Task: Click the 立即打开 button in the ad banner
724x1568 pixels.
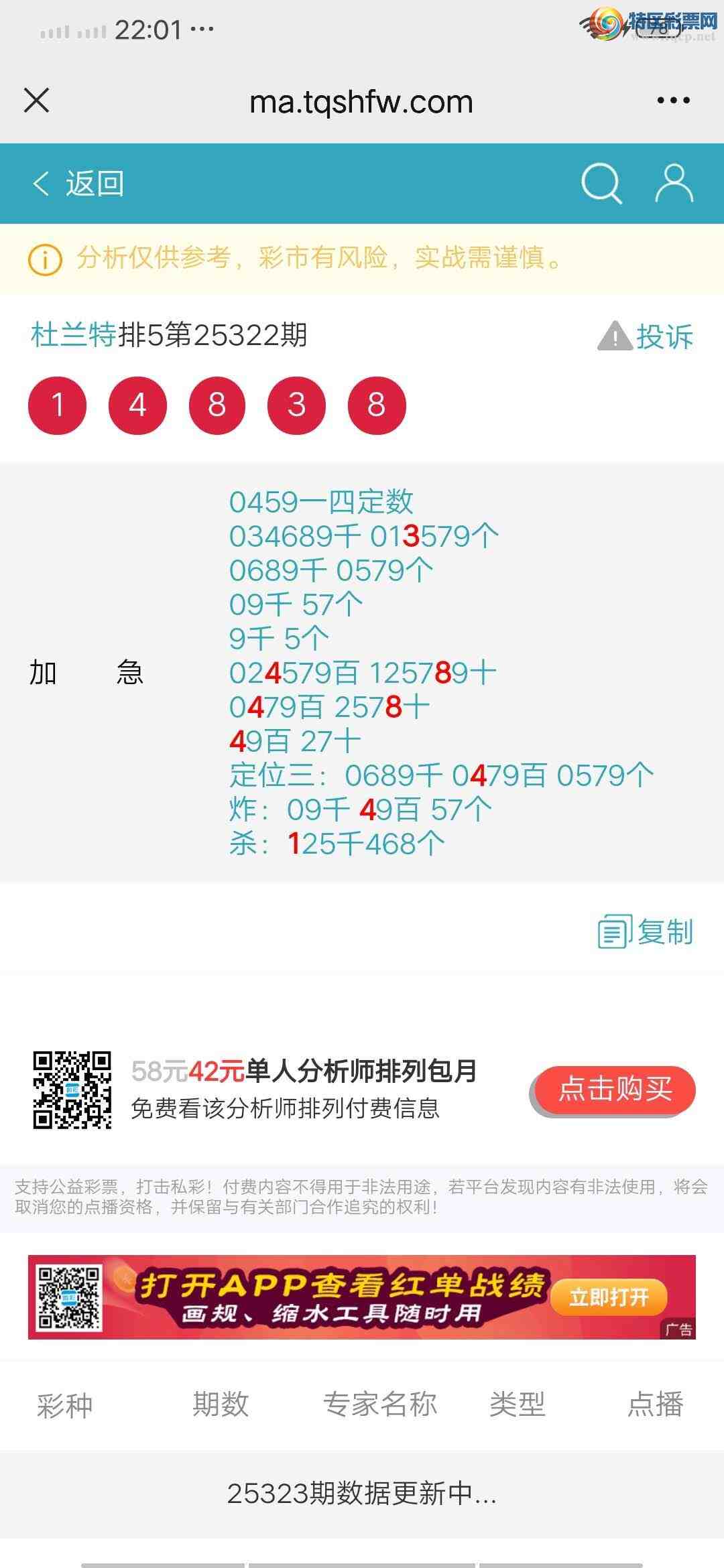Action: (608, 1297)
